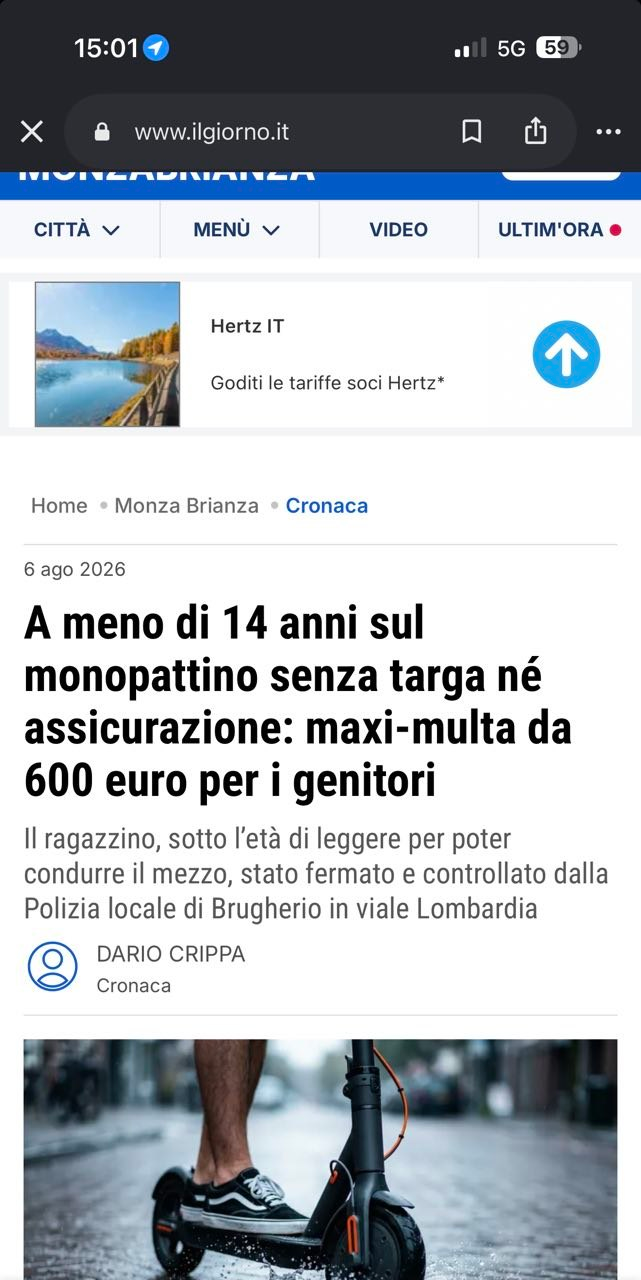Screen dimensions: 641x1280
Task: Open the Hertz IT ad
Action: 320,354
